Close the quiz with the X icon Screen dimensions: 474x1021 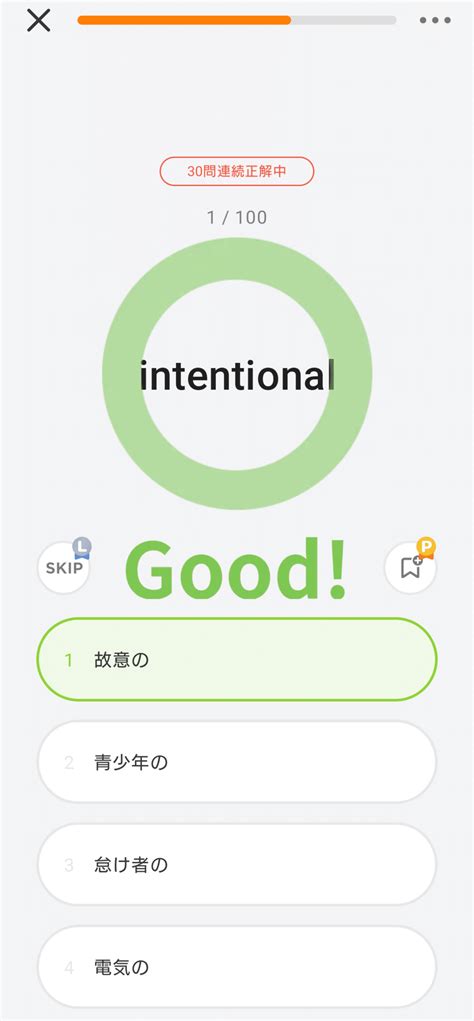click(38, 21)
